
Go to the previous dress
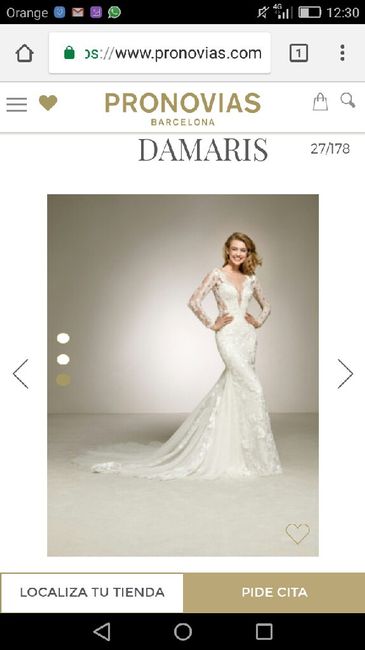pos(21,374)
